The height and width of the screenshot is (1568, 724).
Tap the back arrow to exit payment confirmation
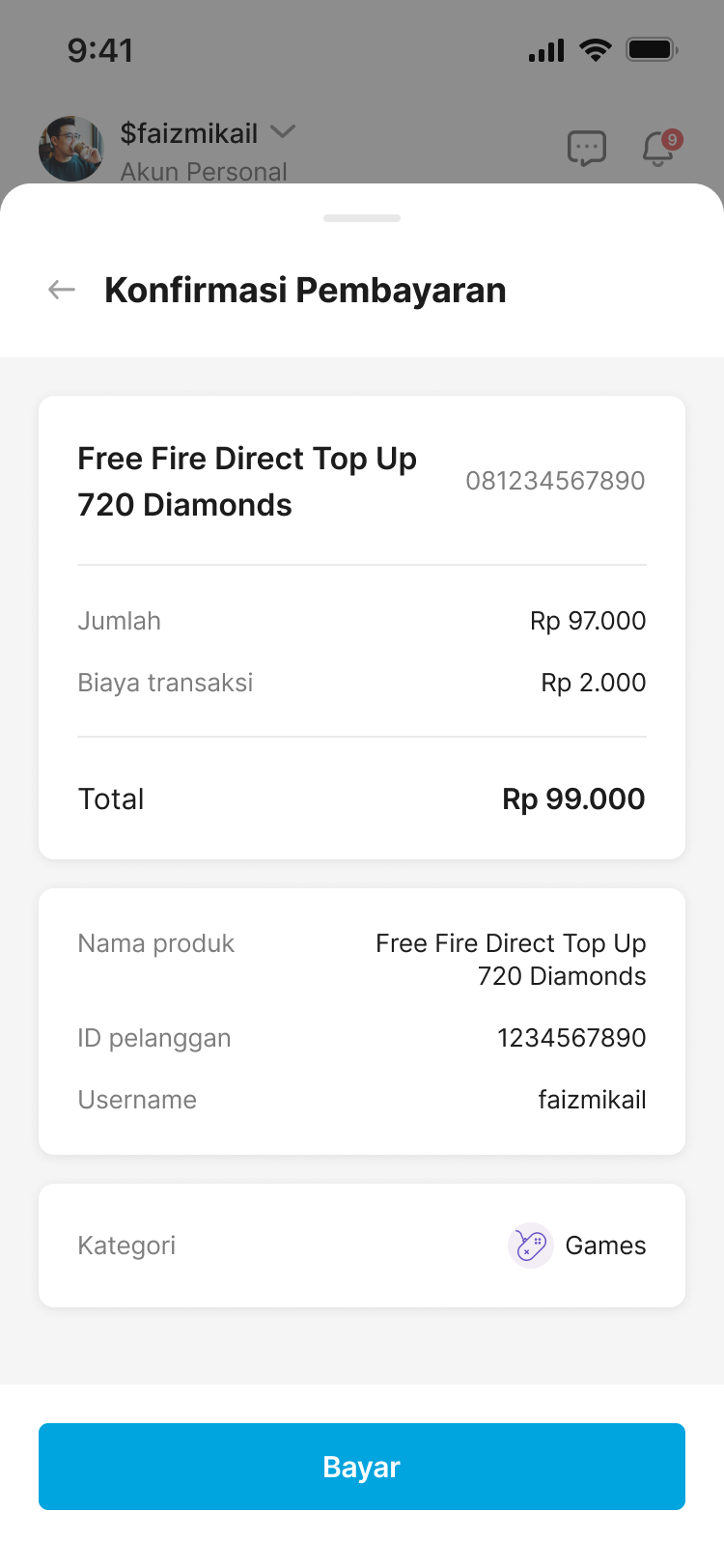coord(60,289)
